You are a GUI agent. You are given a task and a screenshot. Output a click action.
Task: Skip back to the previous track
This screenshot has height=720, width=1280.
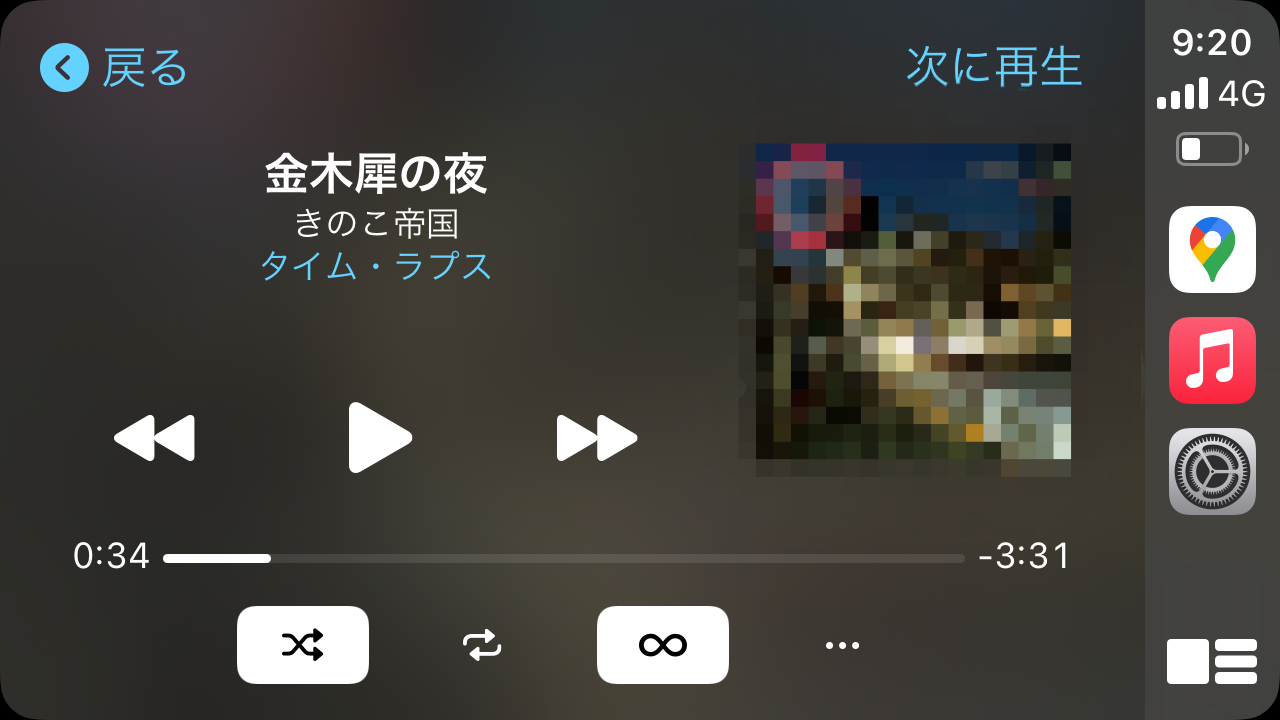click(x=154, y=438)
